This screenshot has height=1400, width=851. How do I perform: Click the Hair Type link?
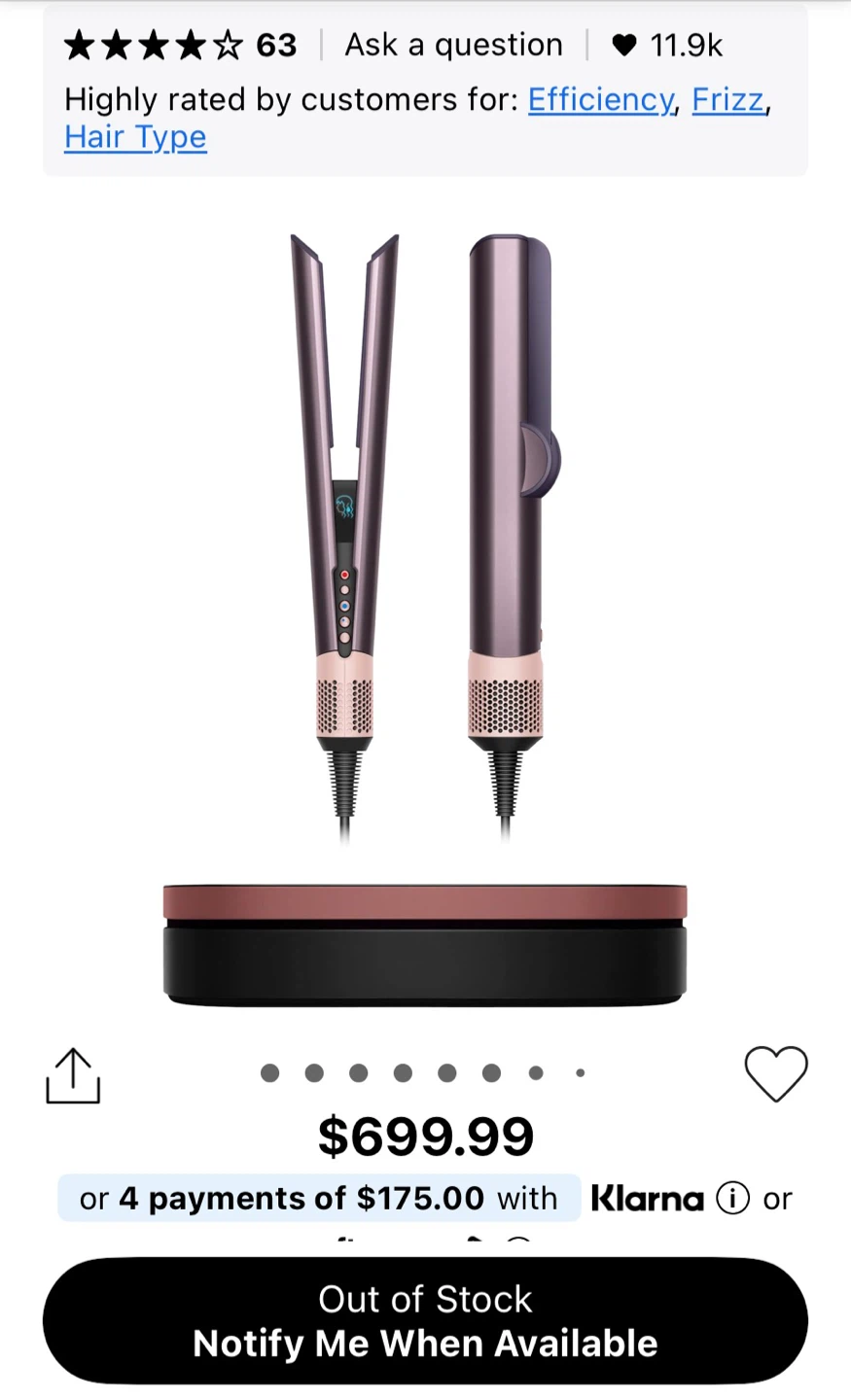click(135, 137)
